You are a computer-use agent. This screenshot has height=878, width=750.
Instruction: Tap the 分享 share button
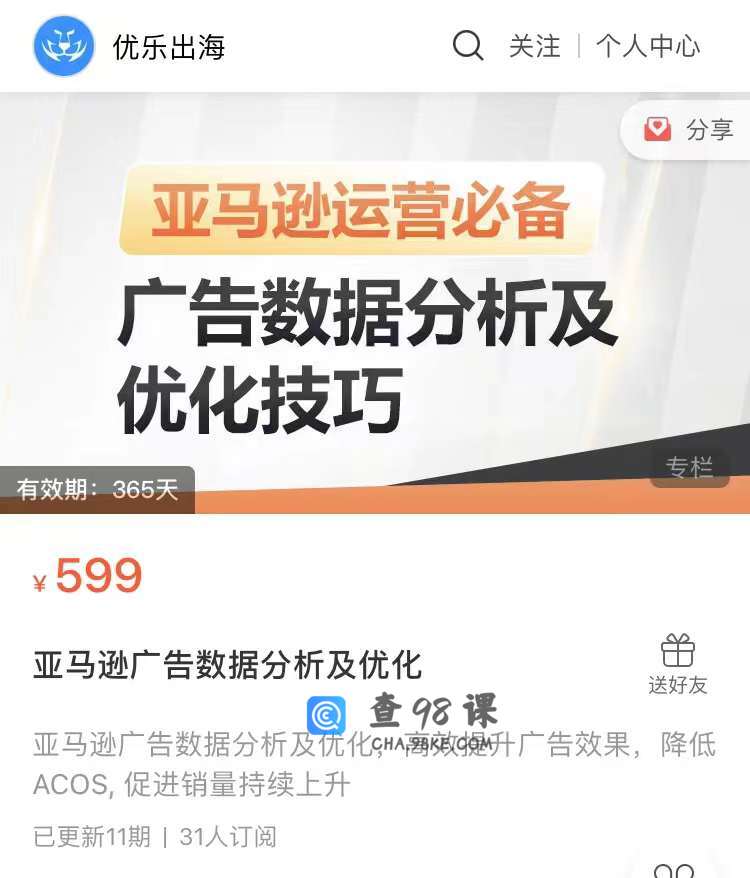690,130
